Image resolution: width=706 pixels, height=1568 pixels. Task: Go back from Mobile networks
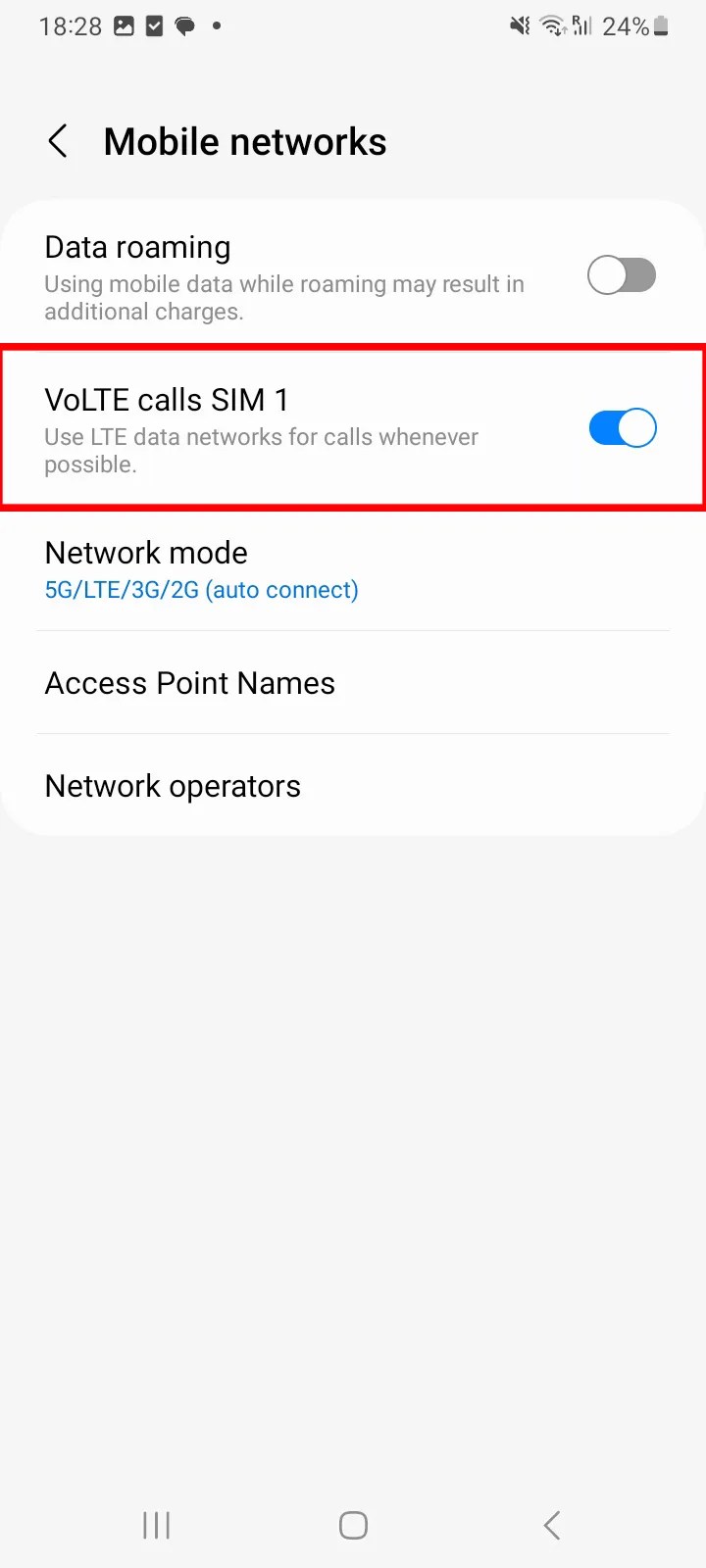[58, 141]
